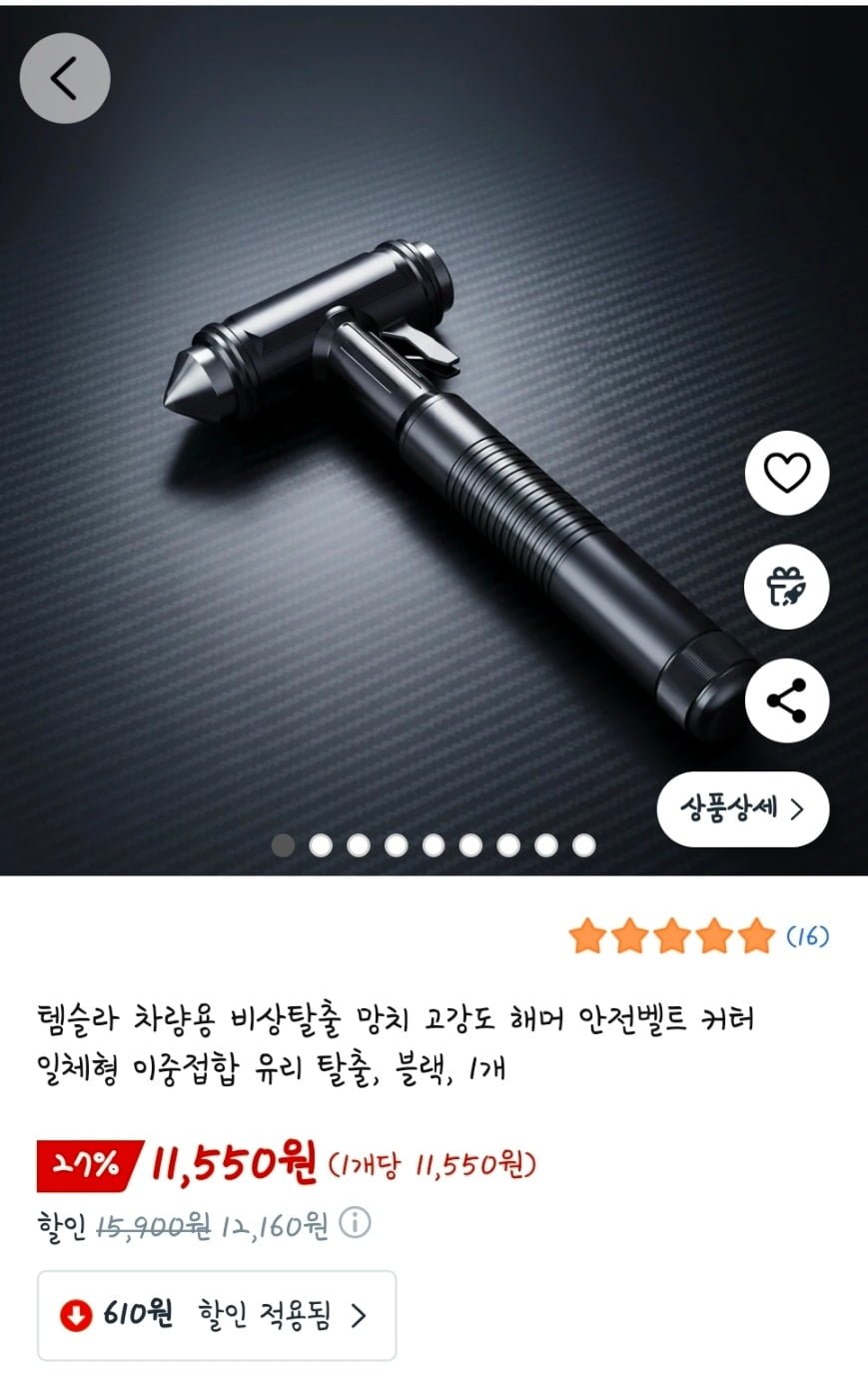Go back using the arrow button
The width and height of the screenshot is (868, 1386).
(65, 78)
